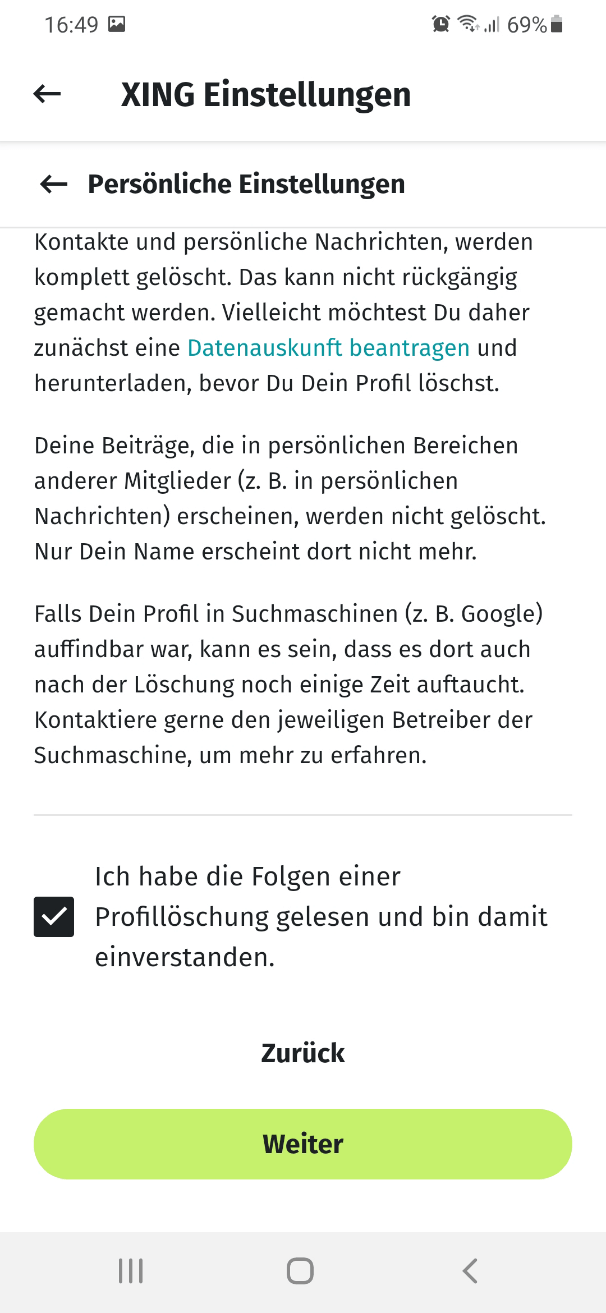Open the Datenauskunft beantragen link
The image size is (606, 1313).
(328, 348)
